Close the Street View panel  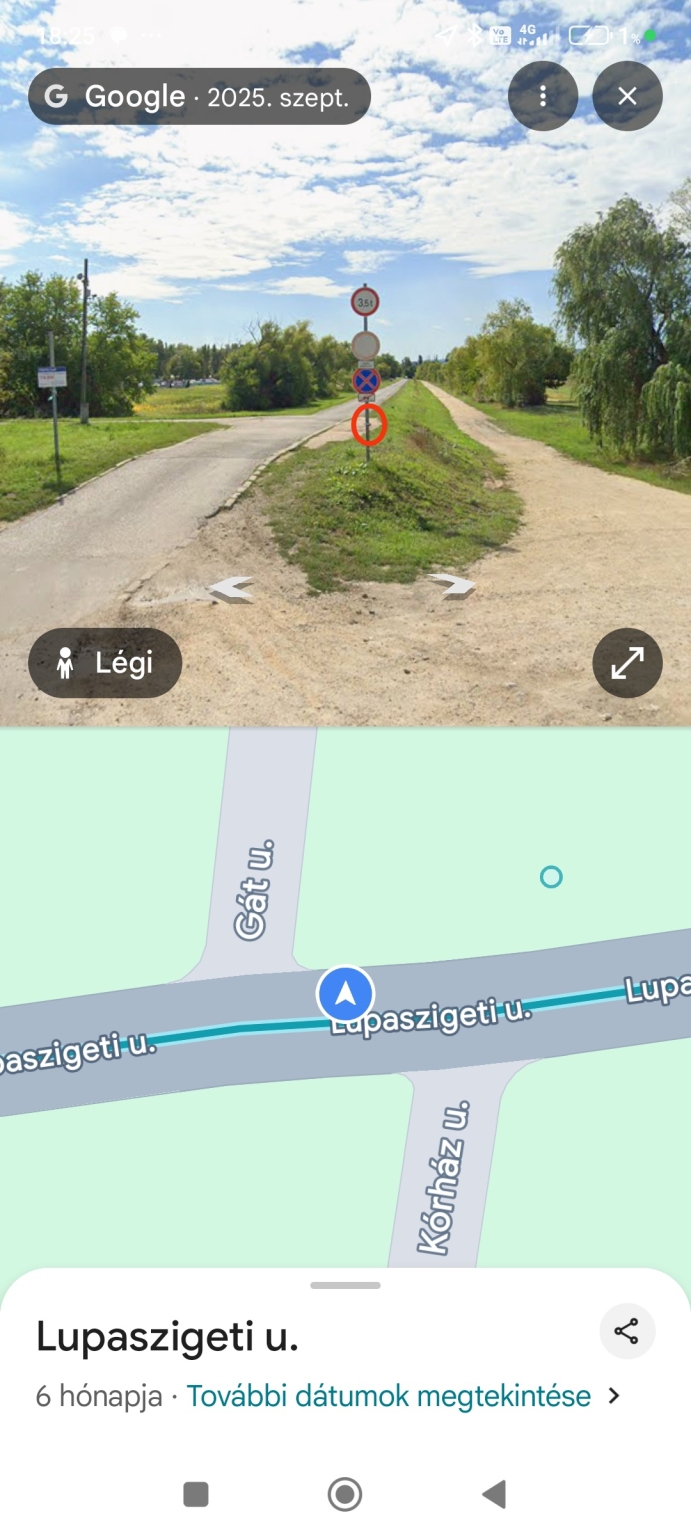(x=627, y=96)
